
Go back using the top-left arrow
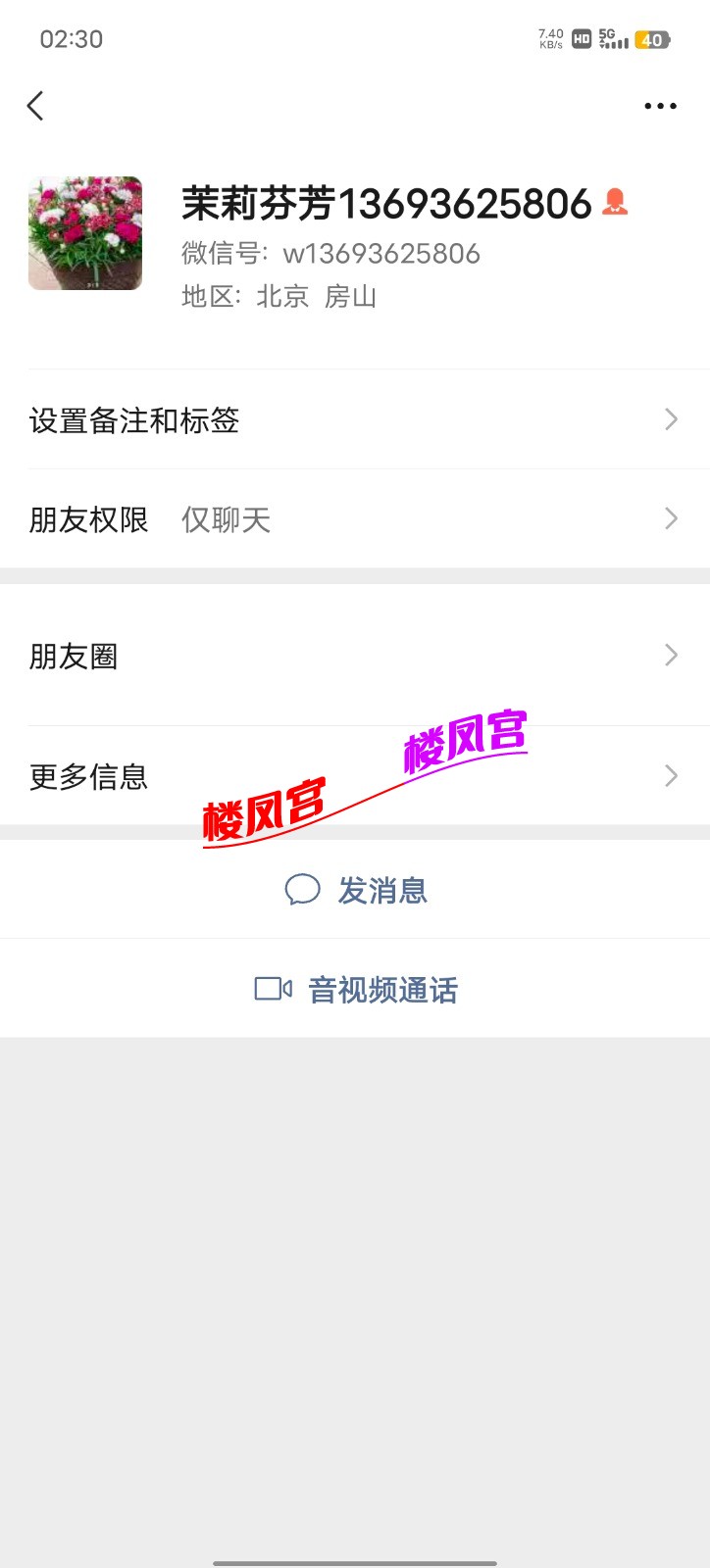coord(36,106)
